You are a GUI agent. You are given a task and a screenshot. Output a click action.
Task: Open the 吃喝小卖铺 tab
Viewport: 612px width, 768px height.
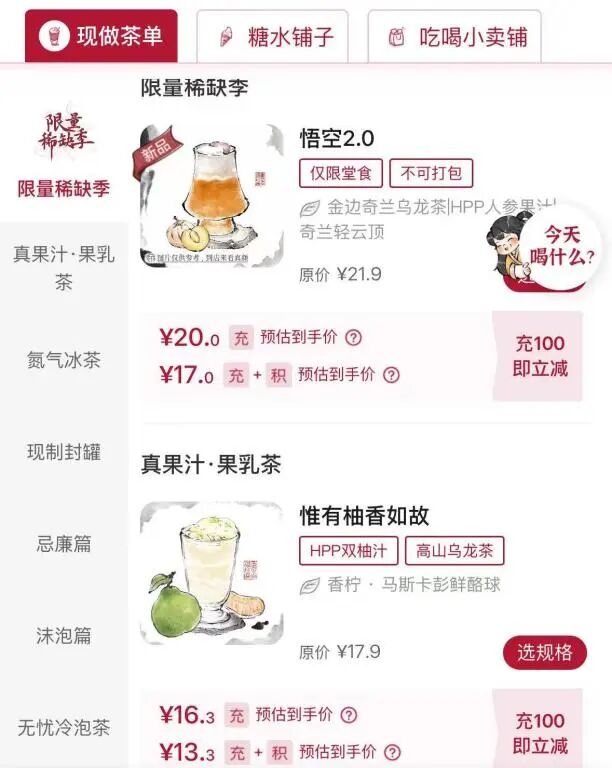click(x=455, y=38)
